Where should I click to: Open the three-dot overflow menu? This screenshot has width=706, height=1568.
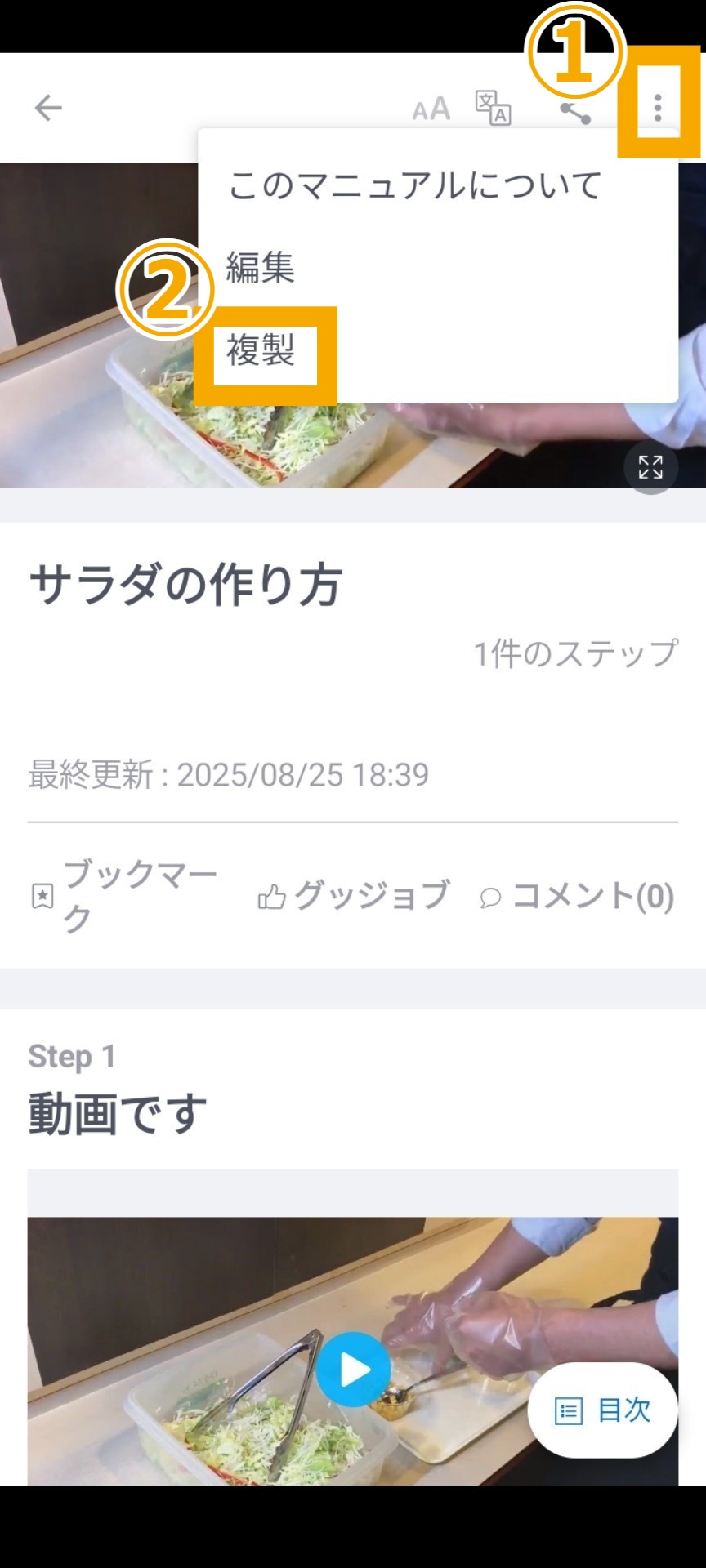pos(659,106)
